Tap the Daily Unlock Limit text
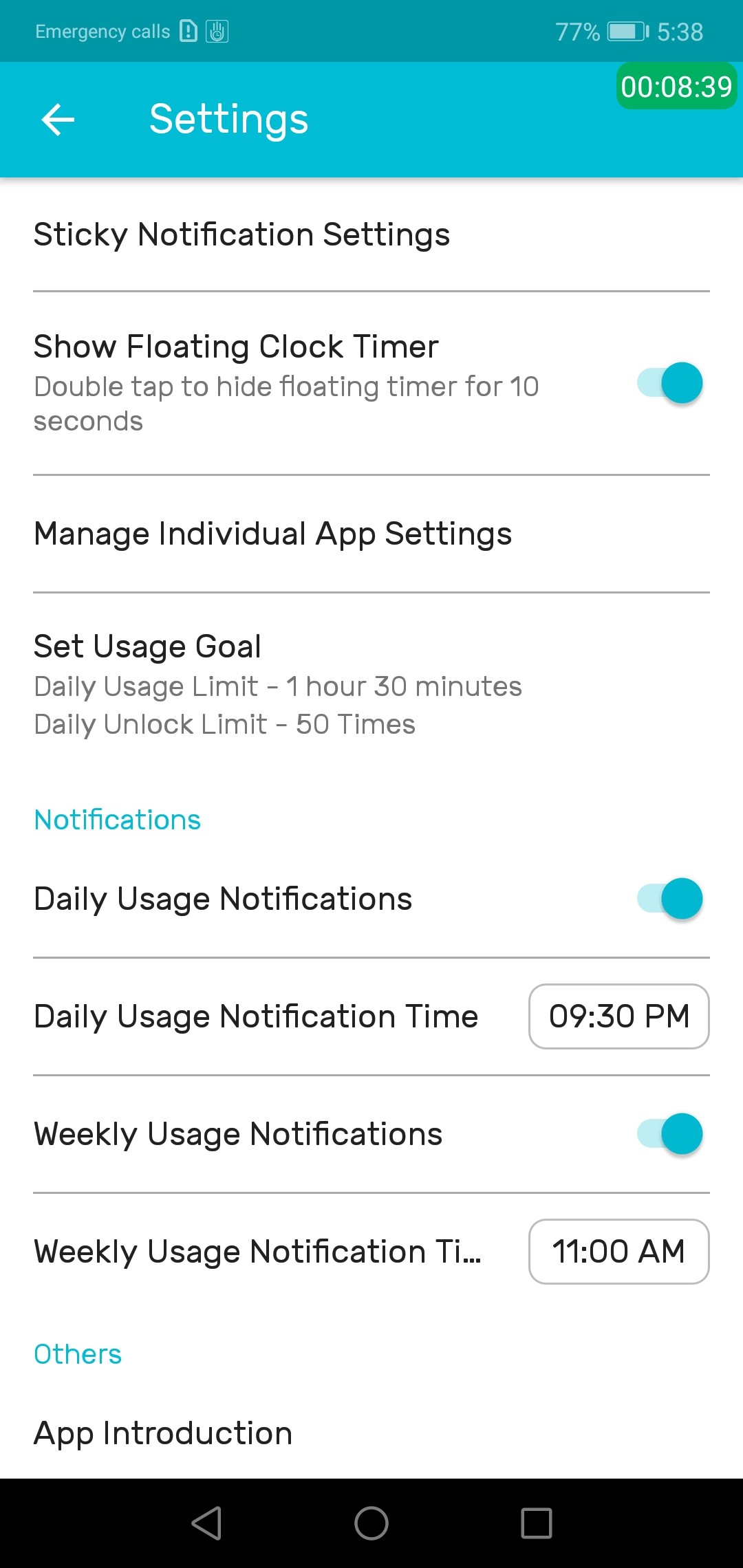Screen dimensions: 743x1568 (224, 724)
